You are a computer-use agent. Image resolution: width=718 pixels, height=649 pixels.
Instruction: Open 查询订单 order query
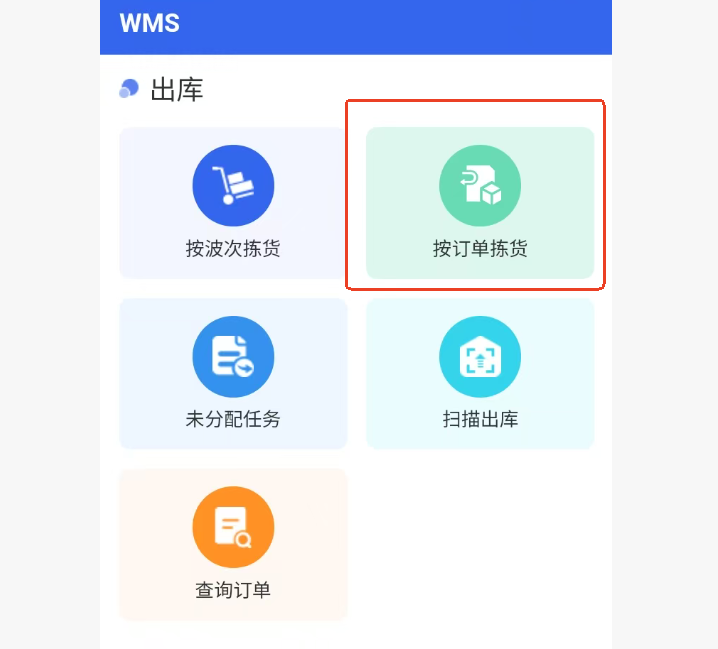pos(233,545)
